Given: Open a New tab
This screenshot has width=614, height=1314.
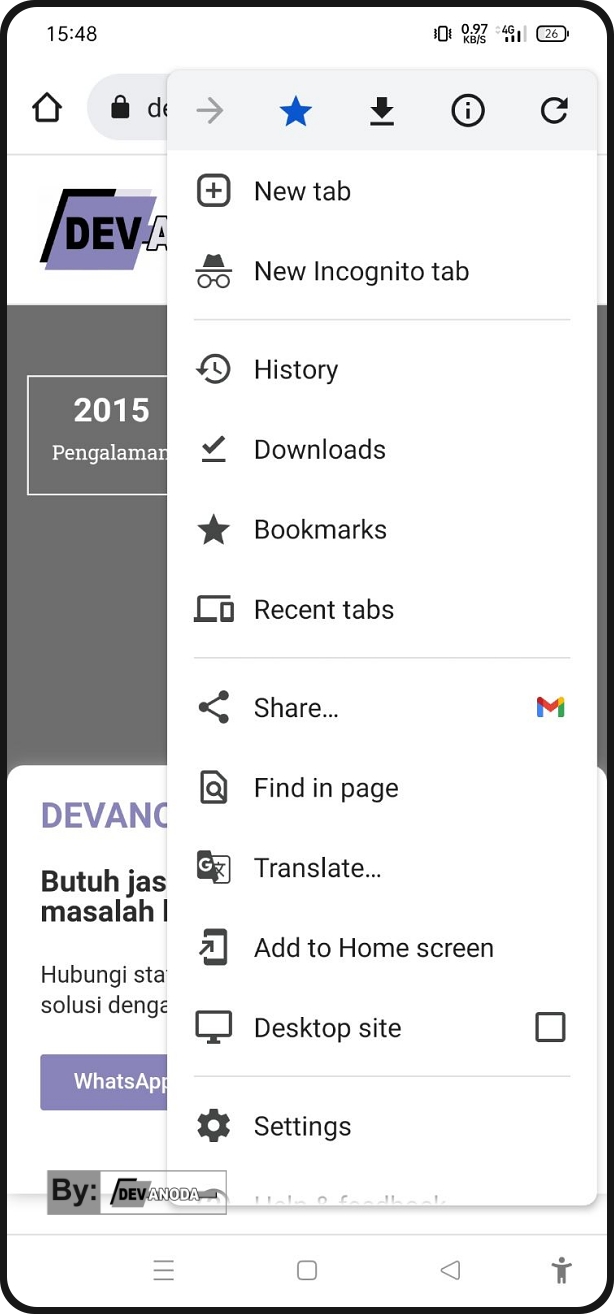Looking at the screenshot, I should coord(381,191).
